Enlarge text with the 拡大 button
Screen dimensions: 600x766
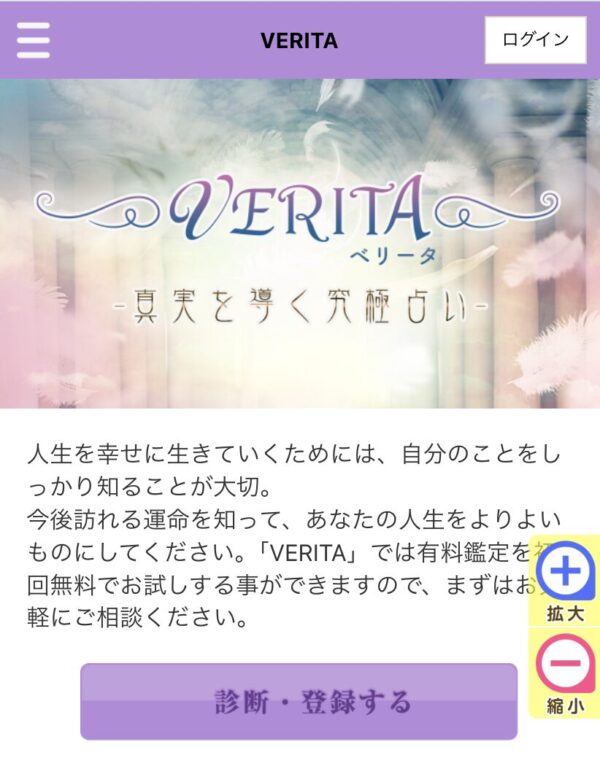point(566,581)
